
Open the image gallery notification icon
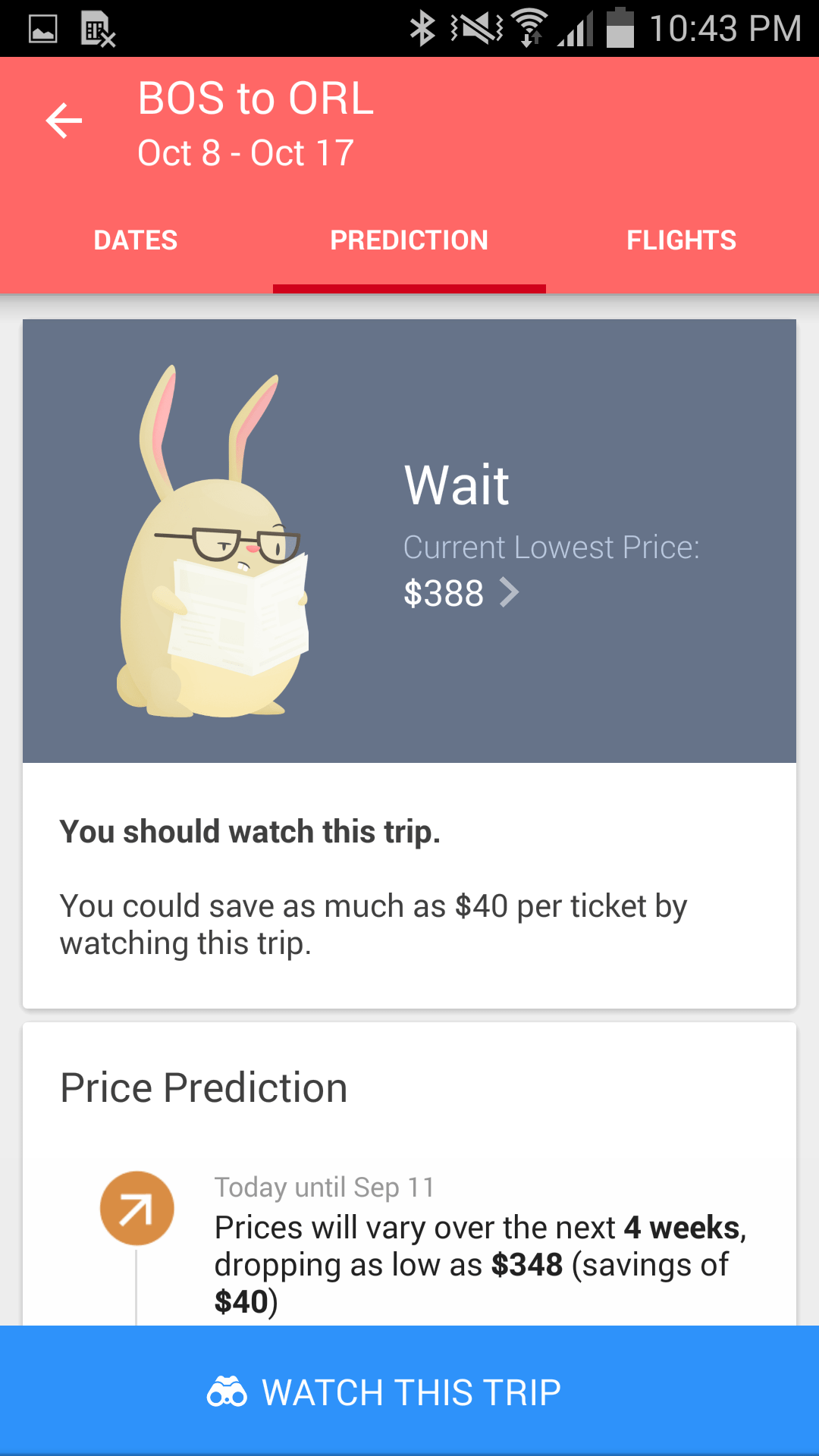[42, 27]
